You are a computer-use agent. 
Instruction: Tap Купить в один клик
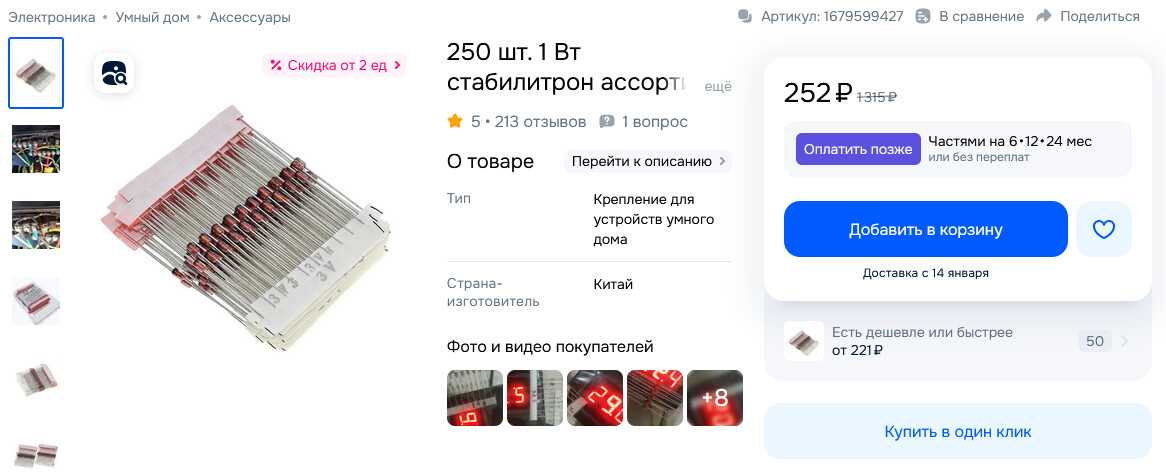click(958, 431)
